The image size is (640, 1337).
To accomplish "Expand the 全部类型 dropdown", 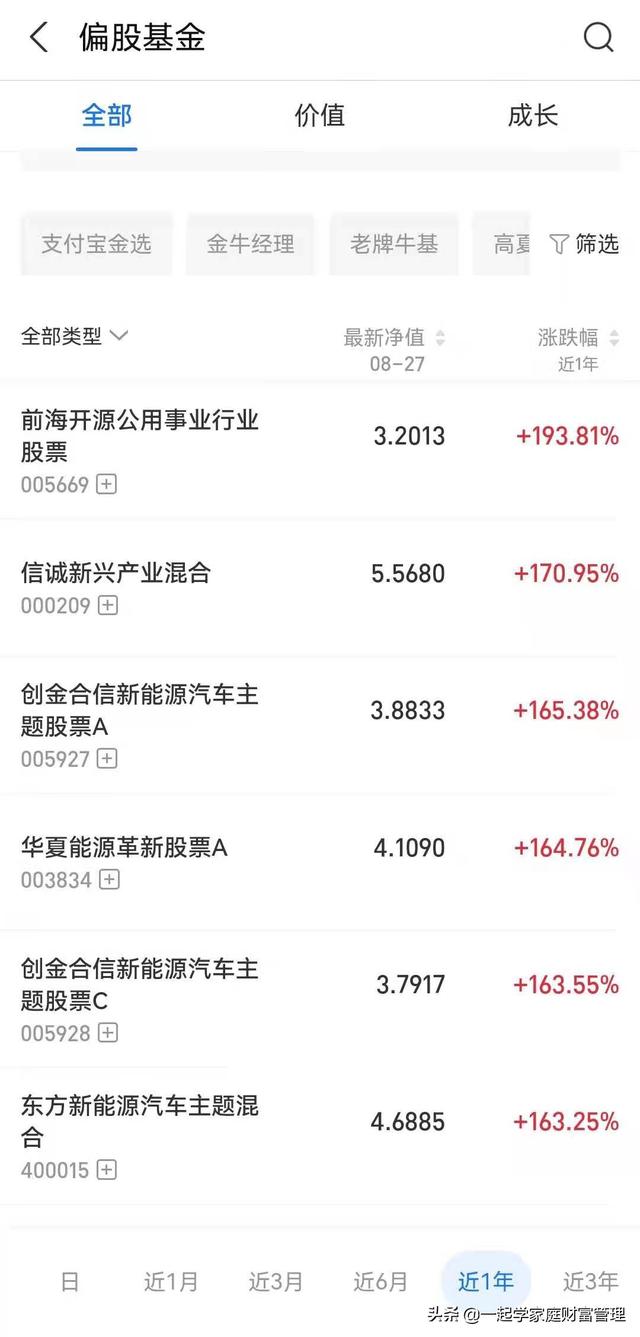I will click(x=75, y=336).
